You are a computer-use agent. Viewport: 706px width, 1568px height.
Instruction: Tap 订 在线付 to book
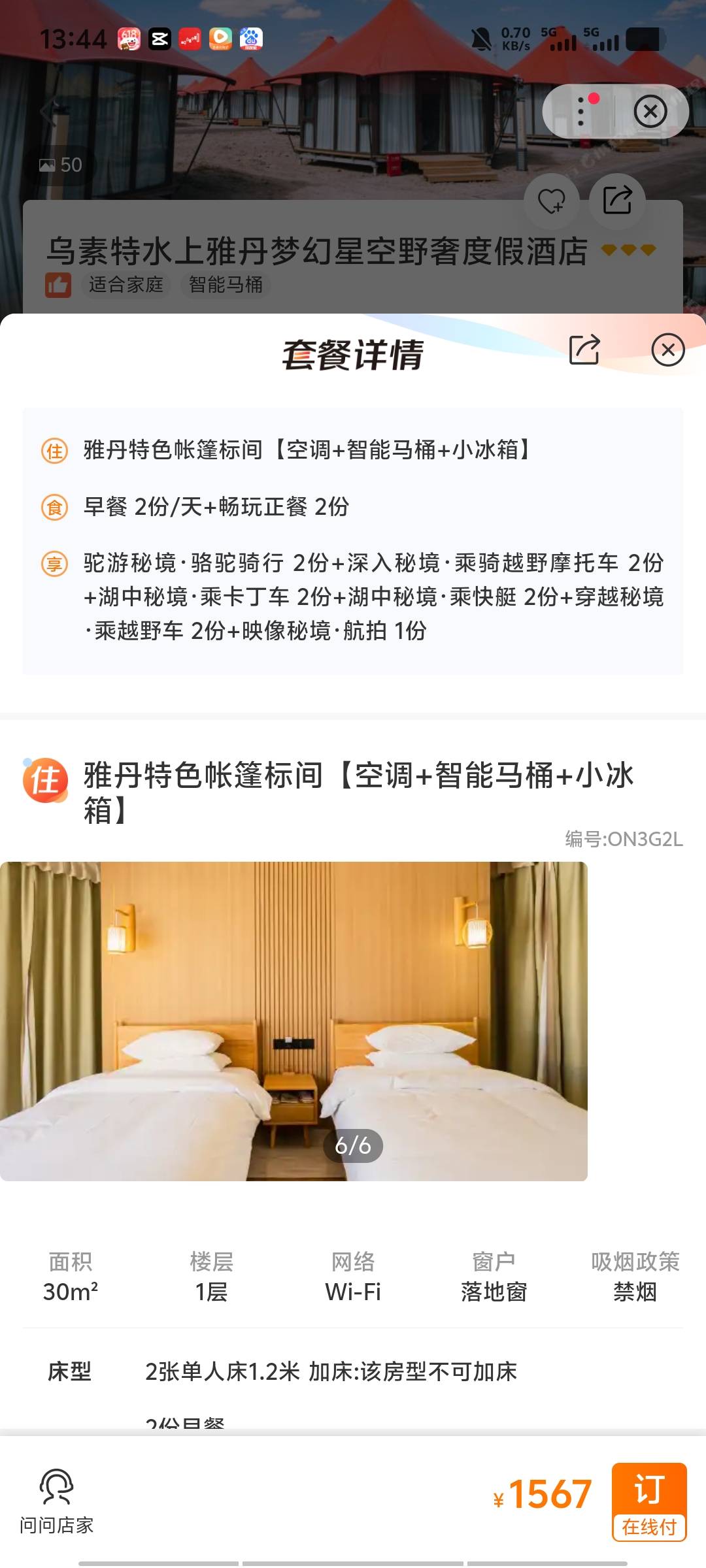(x=648, y=1502)
